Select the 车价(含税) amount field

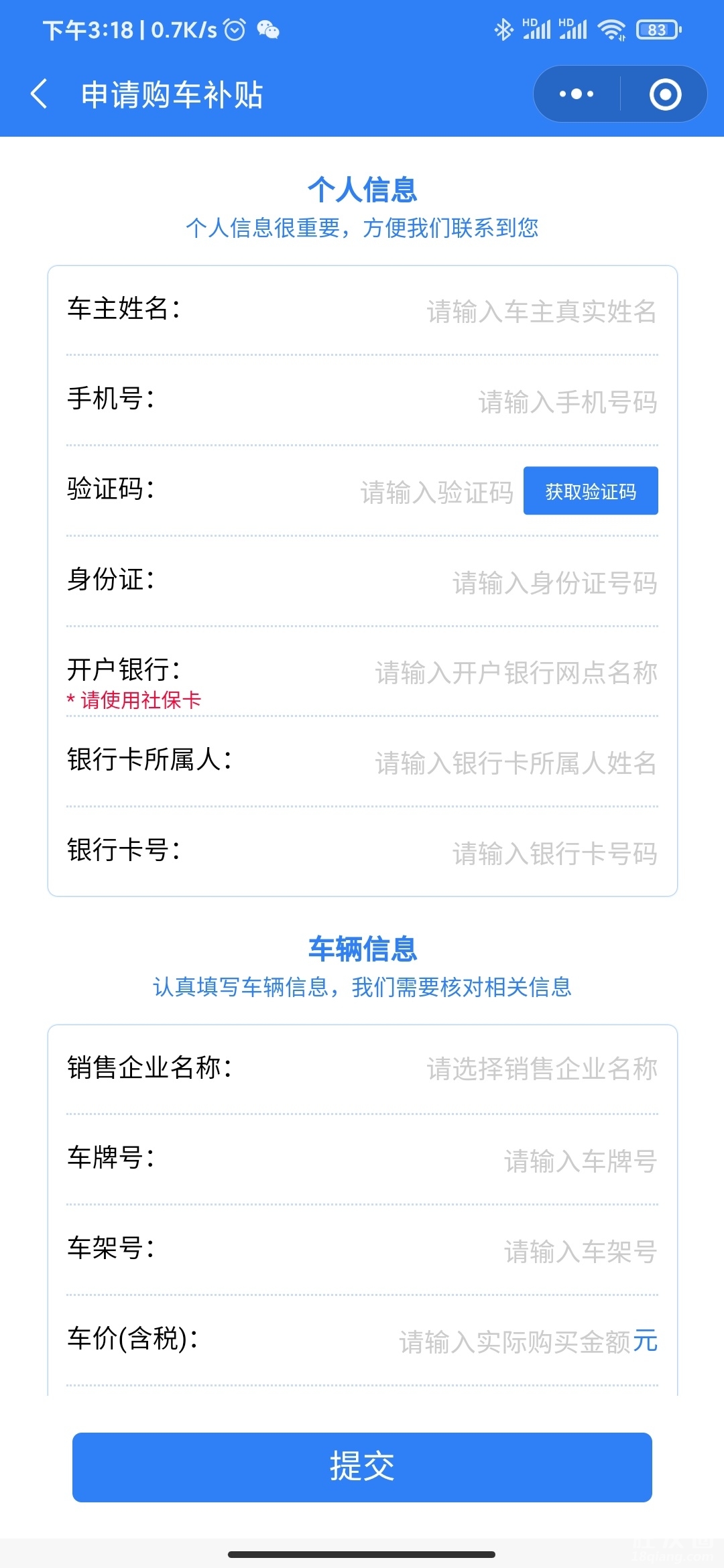[515, 1342]
